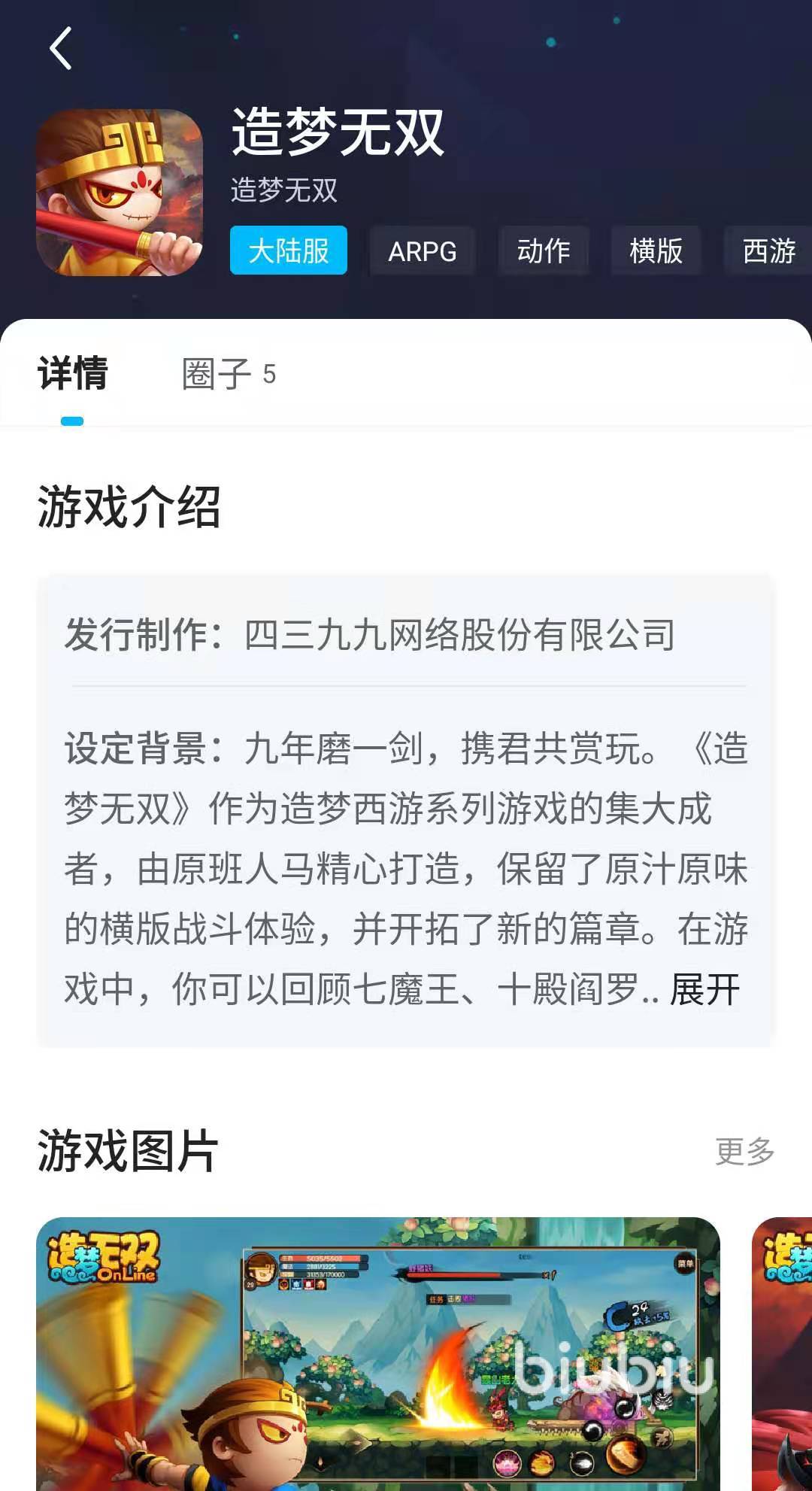Tap the 动作 tag chip
The image size is (812, 1491).
(543, 251)
